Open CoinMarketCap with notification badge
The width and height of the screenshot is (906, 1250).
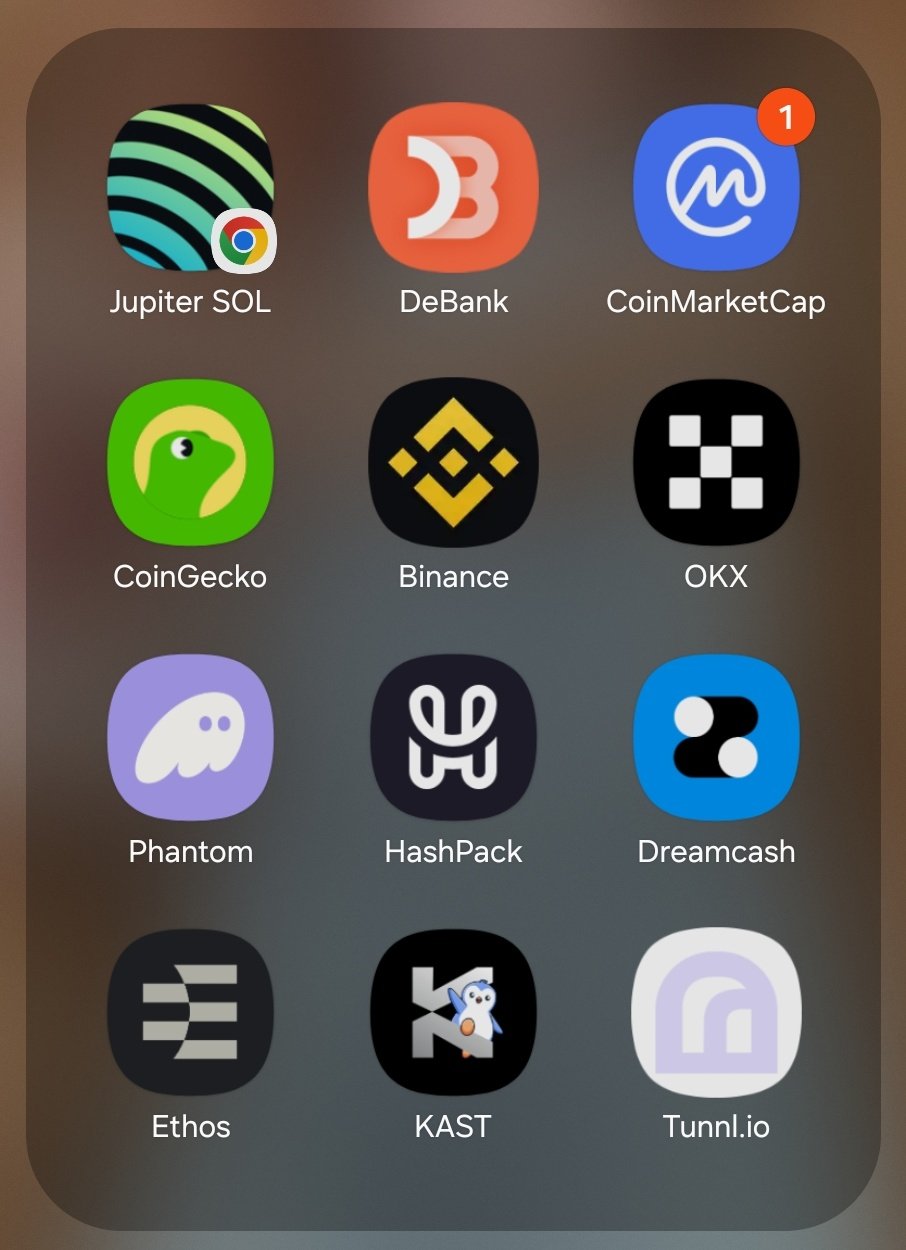(x=716, y=188)
